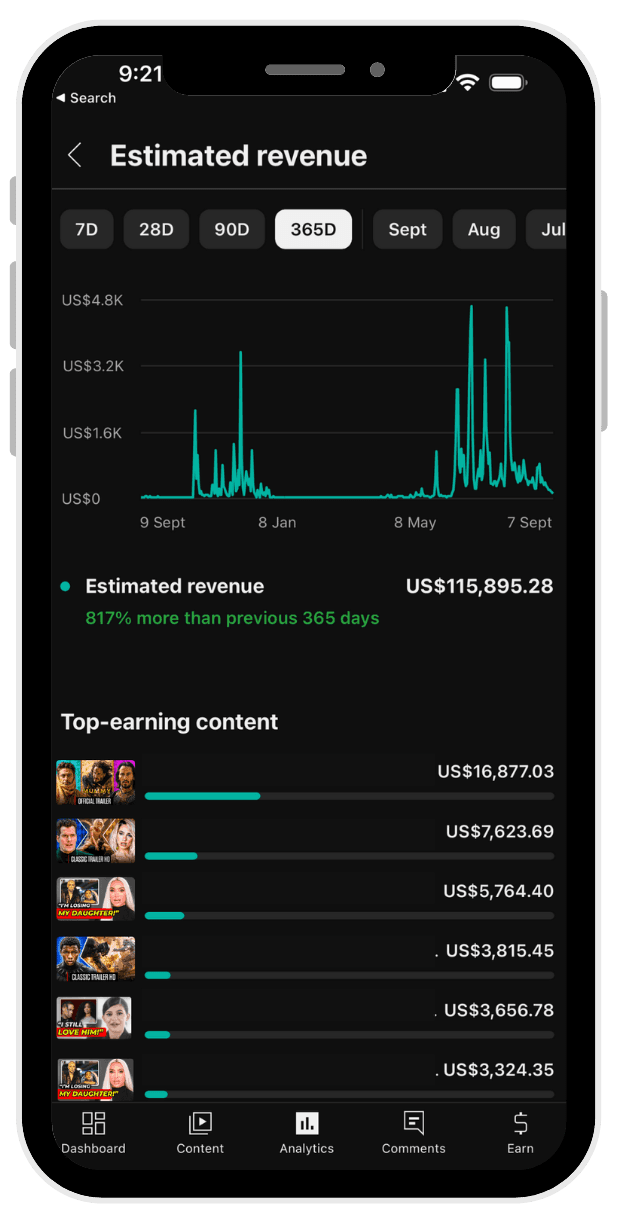Image resolution: width=618 pixels, height=1224 pixels.
Task: Open the video earning US$3,656.78
Action: point(96,1018)
